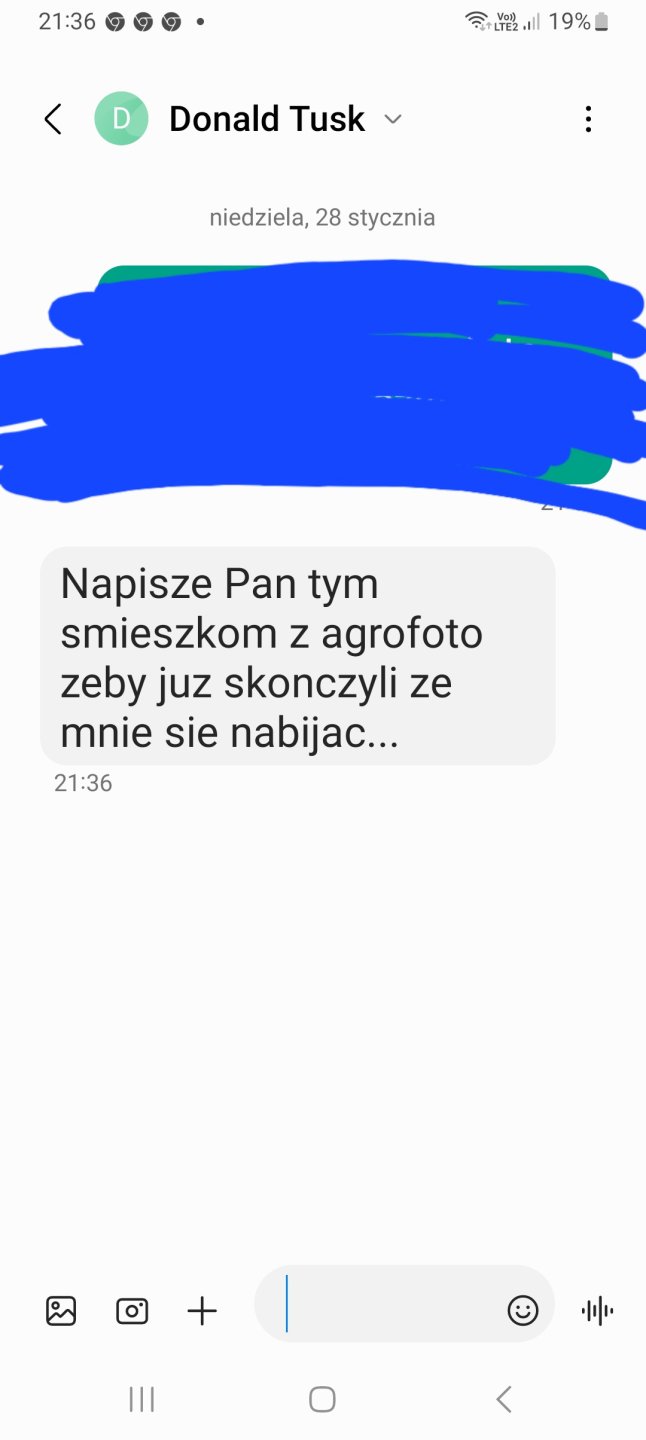The width and height of the screenshot is (646, 1440).
Task: Open the emoji picker
Action: point(522,1310)
